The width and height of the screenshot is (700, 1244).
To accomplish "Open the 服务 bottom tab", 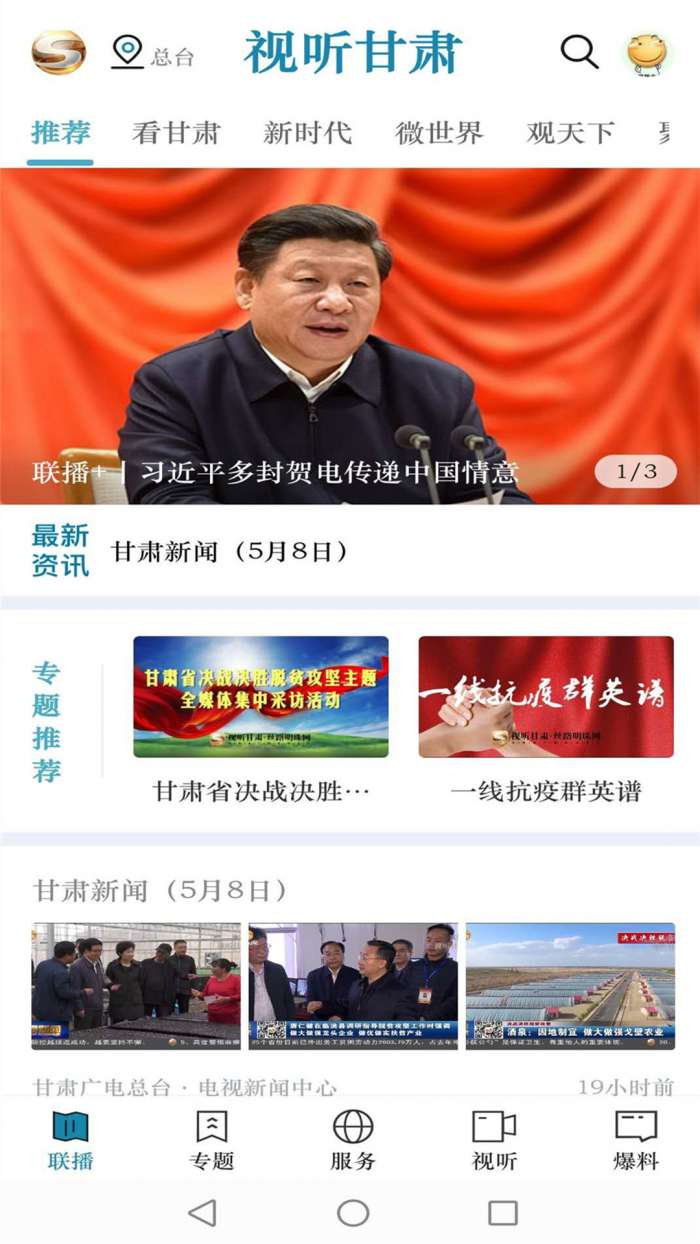I will (352, 1140).
